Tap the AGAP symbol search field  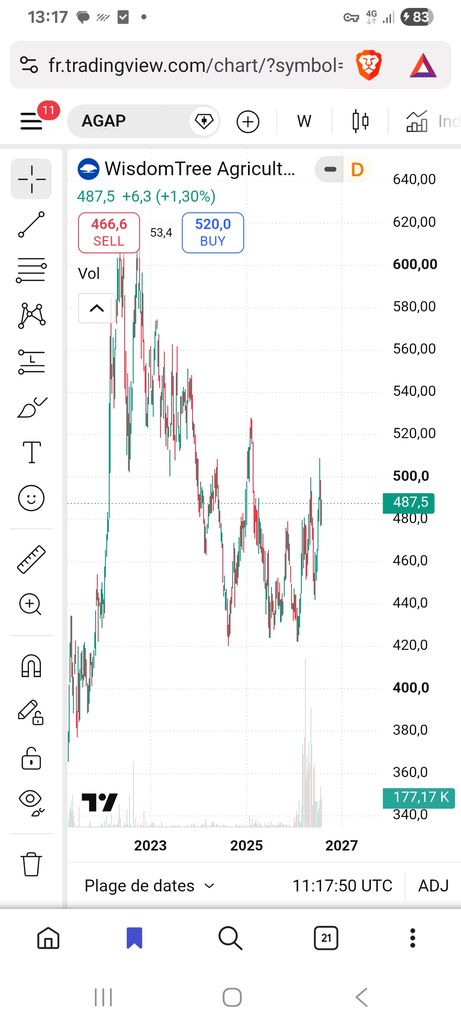coord(143,121)
